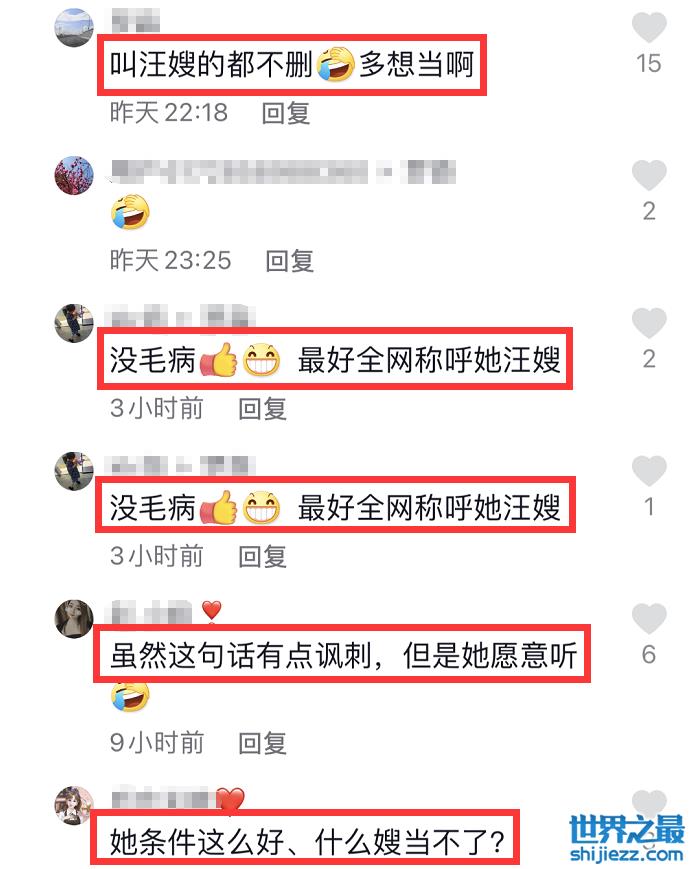
Task: Like the '没毛病' comment that has 1 like
Action: [x=649, y=471]
